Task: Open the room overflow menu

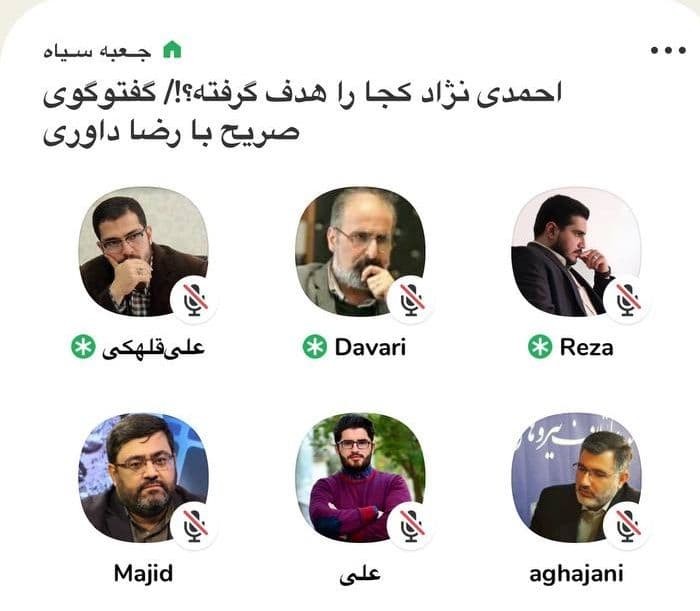Action: tap(667, 50)
